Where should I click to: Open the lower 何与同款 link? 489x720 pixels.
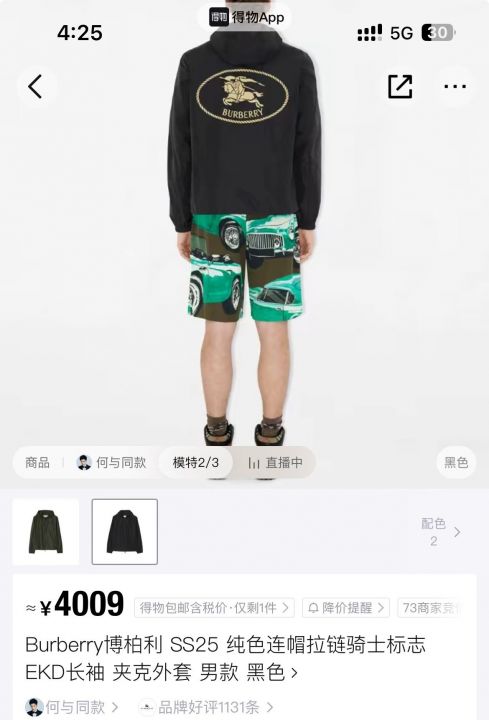(x=73, y=707)
